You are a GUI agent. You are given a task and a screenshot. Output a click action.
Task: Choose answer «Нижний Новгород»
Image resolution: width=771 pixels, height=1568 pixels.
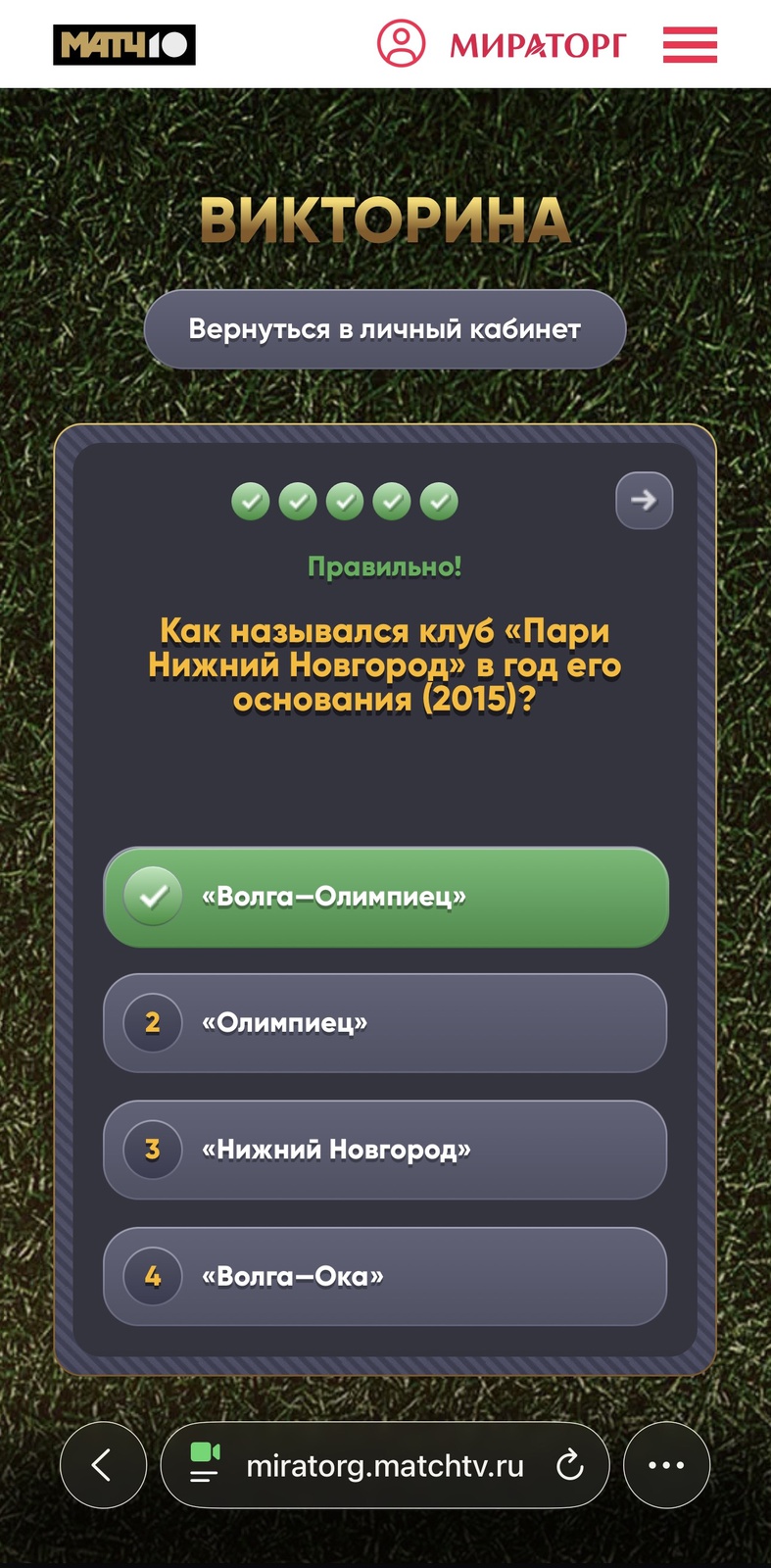[x=385, y=1150]
